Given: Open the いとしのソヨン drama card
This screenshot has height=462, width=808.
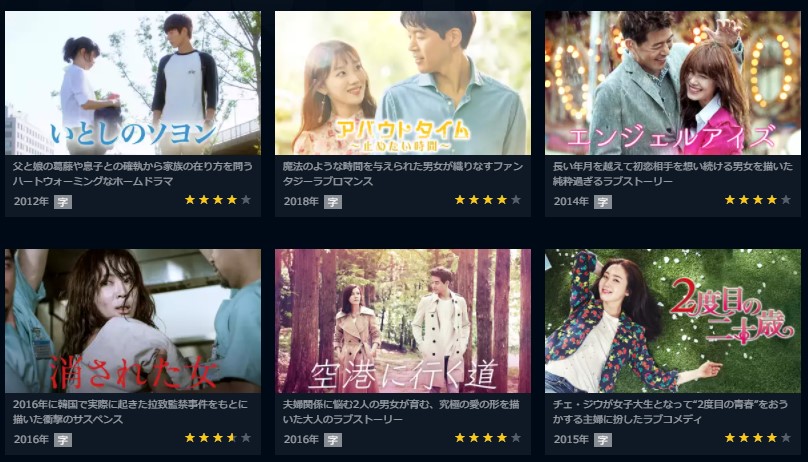Looking at the screenshot, I should (x=132, y=83).
